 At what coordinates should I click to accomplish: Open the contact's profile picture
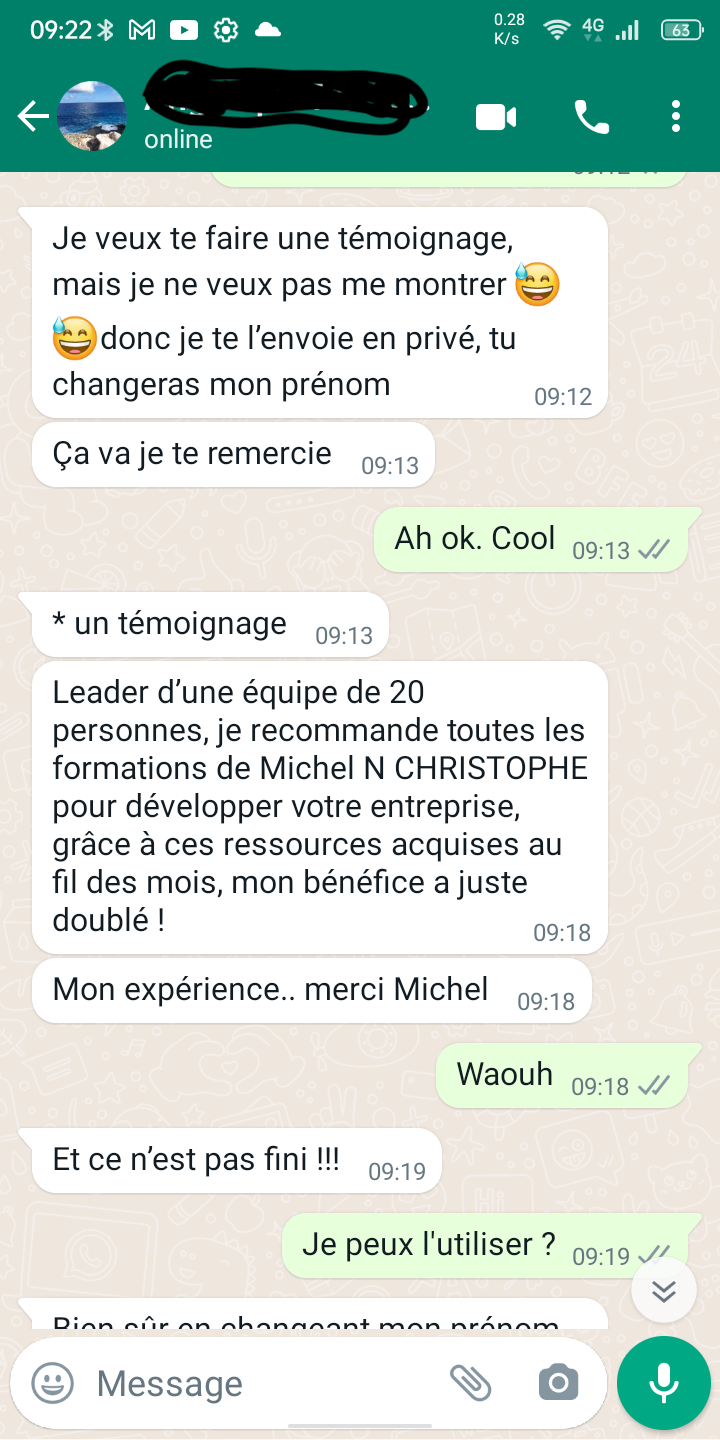(x=92, y=117)
